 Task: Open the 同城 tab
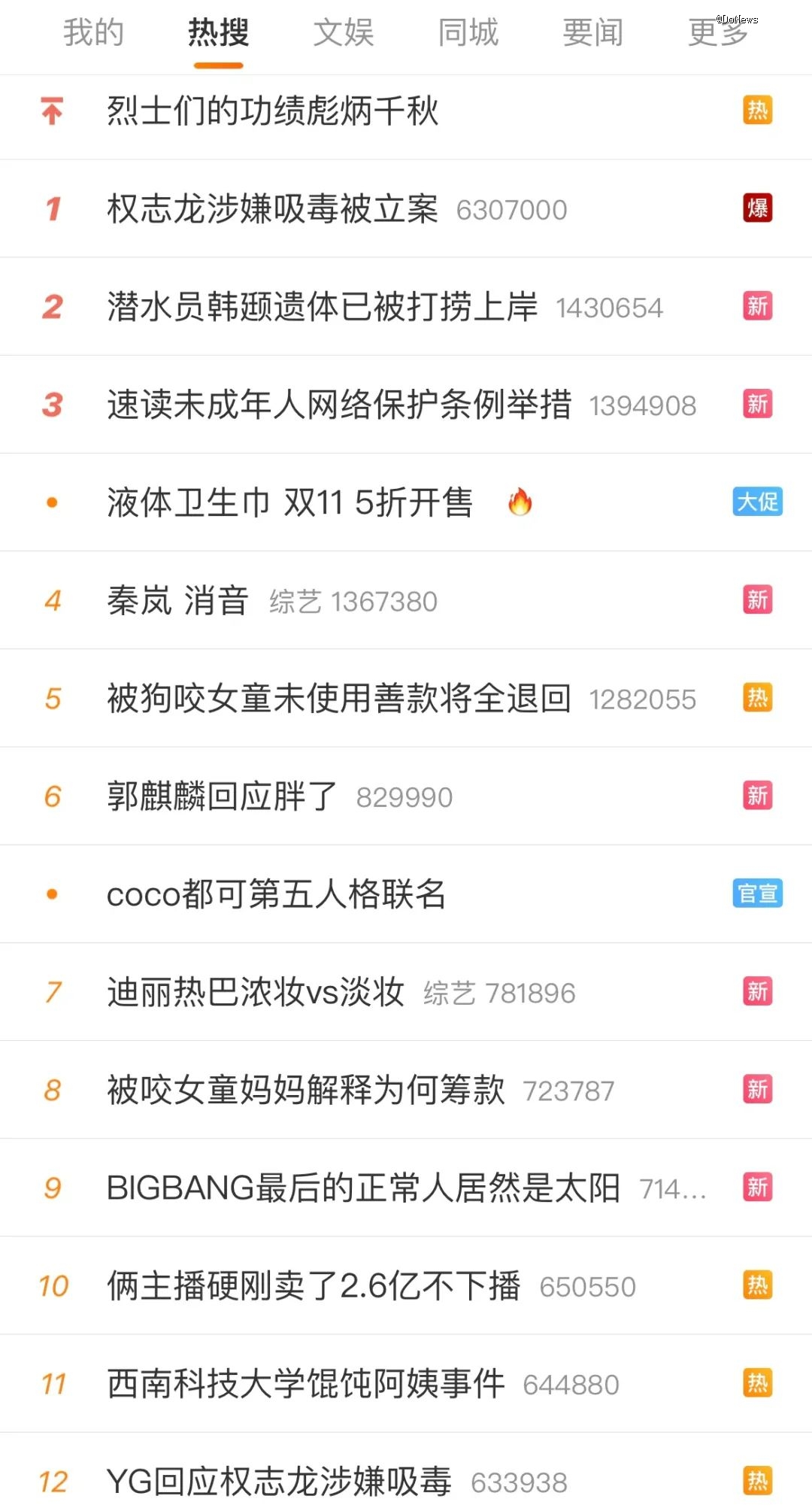(468, 32)
